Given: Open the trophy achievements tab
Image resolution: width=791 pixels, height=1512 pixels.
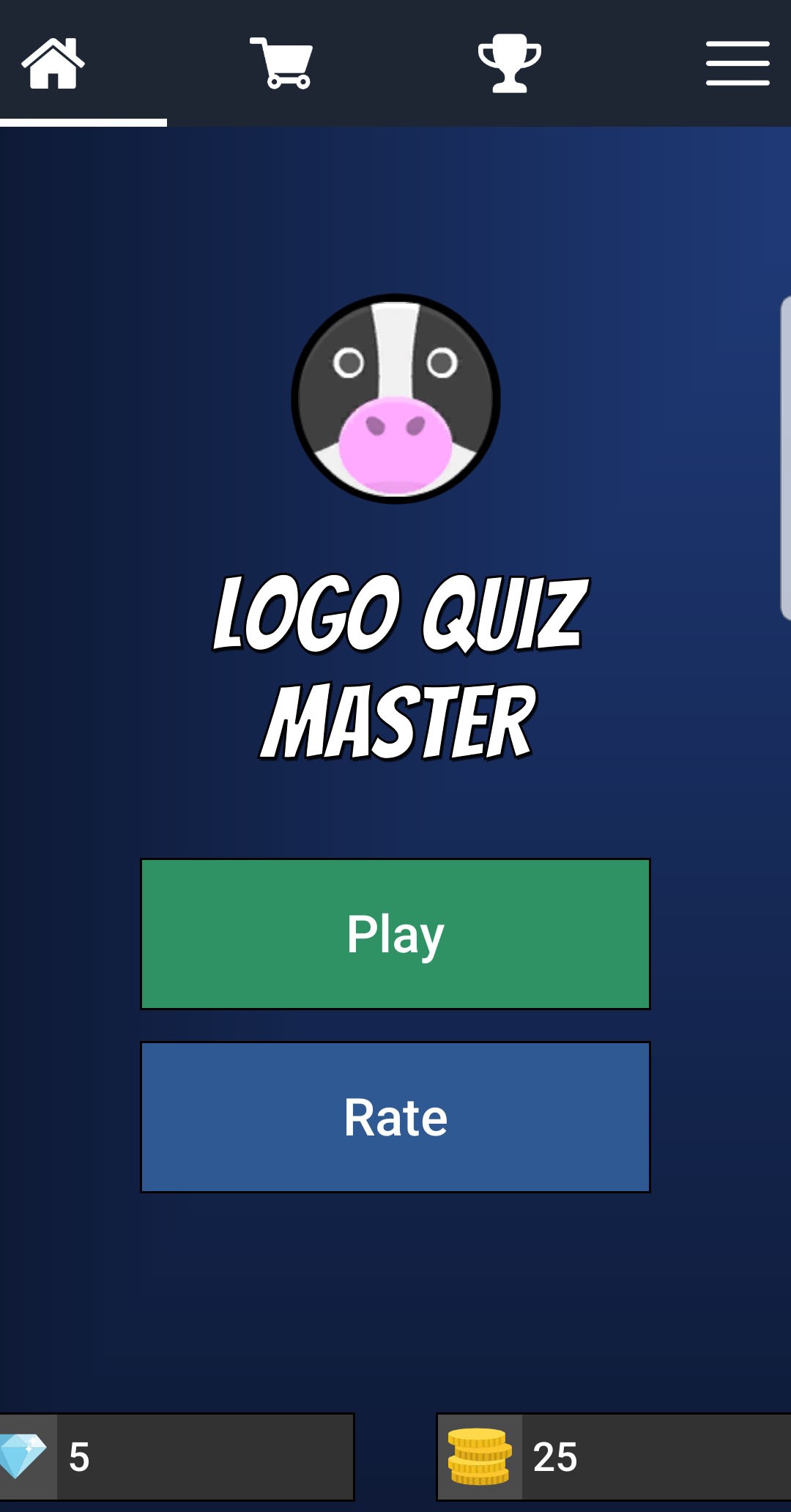Looking at the screenshot, I should tap(509, 64).
